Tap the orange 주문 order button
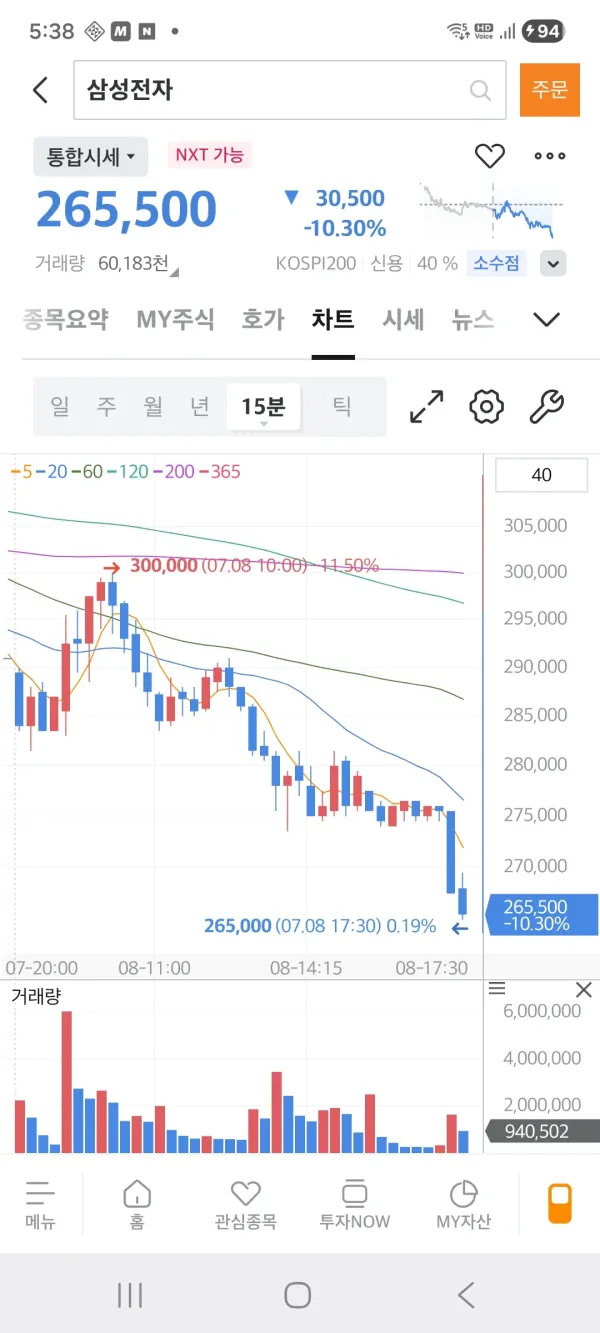This screenshot has width=600, height=1333. [x=549, y=90]
